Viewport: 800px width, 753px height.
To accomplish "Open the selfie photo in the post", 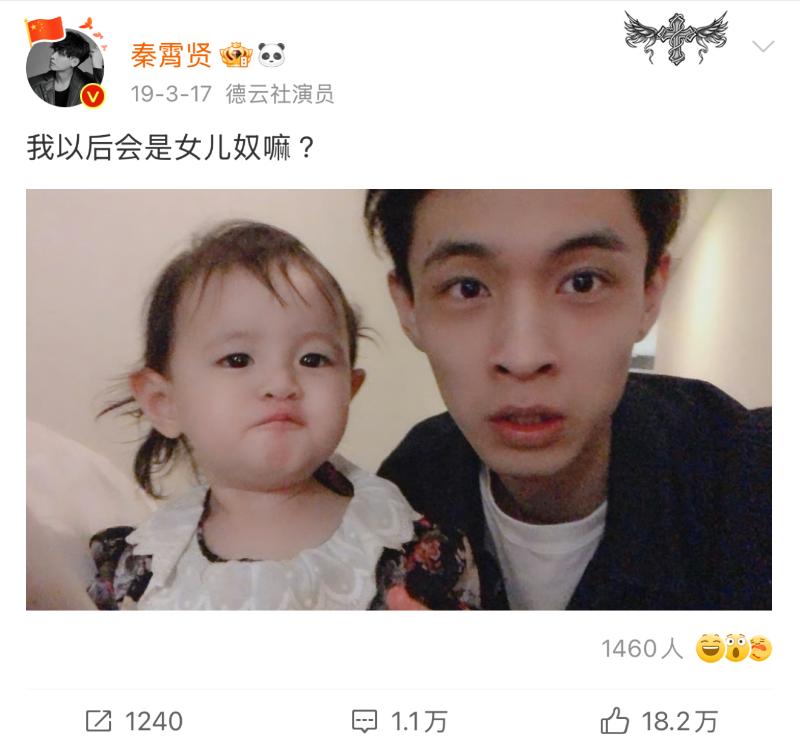I will click(398, 399).
